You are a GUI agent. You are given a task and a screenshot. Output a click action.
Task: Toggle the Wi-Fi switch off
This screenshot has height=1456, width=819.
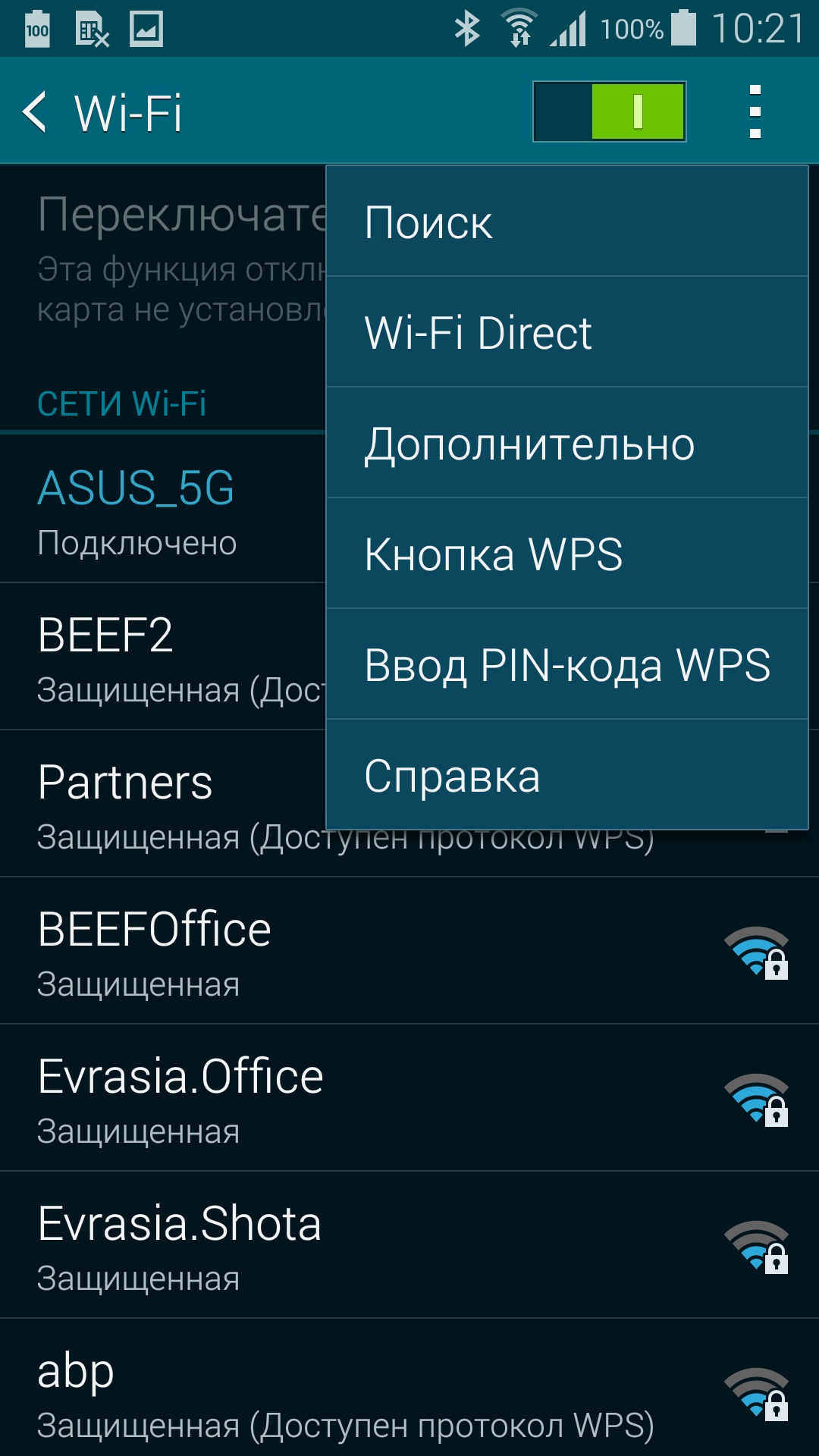(609, 112)
